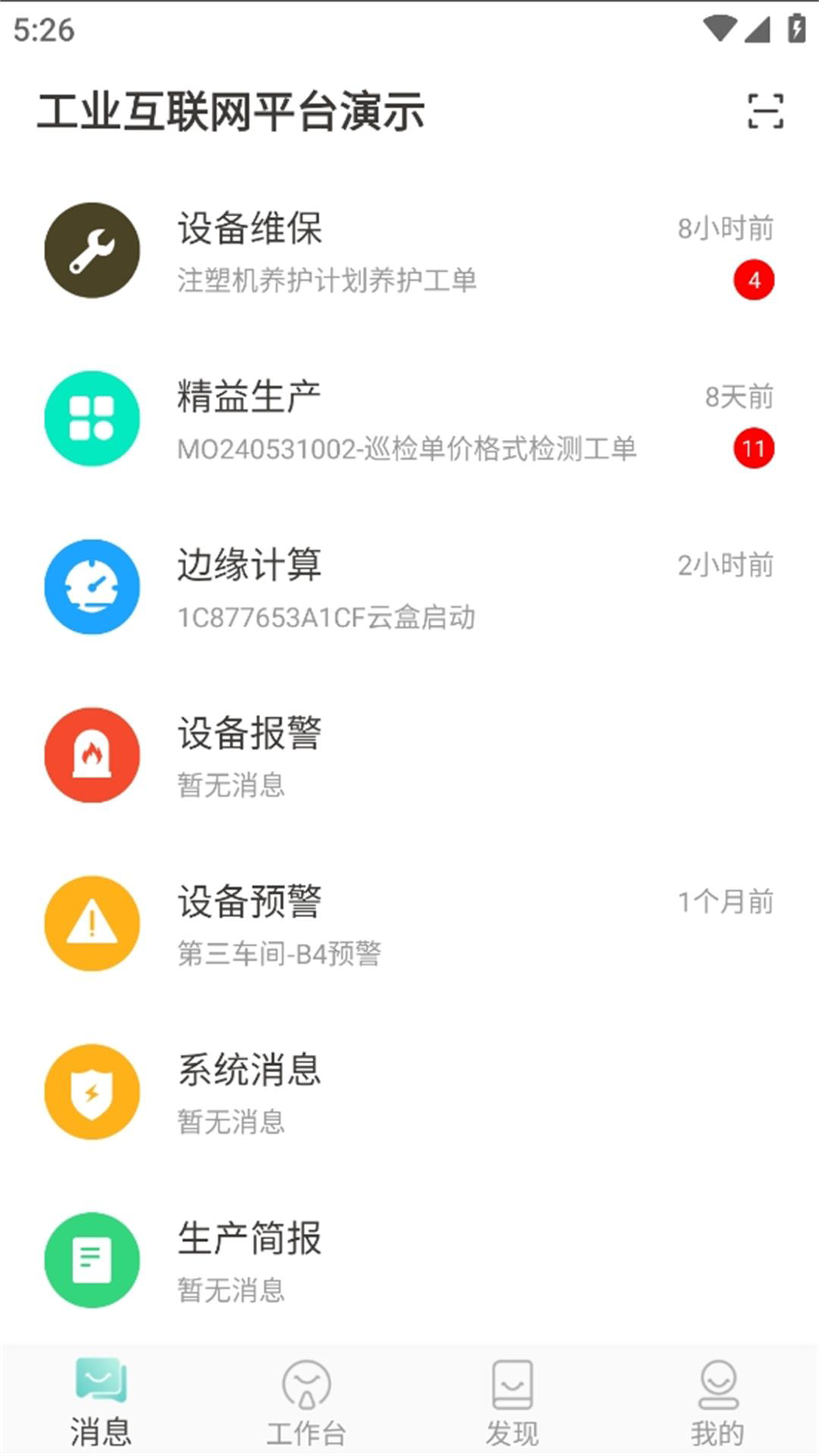
Task: Tap the red badge showing 4 unread
Action: click(752, 279)
